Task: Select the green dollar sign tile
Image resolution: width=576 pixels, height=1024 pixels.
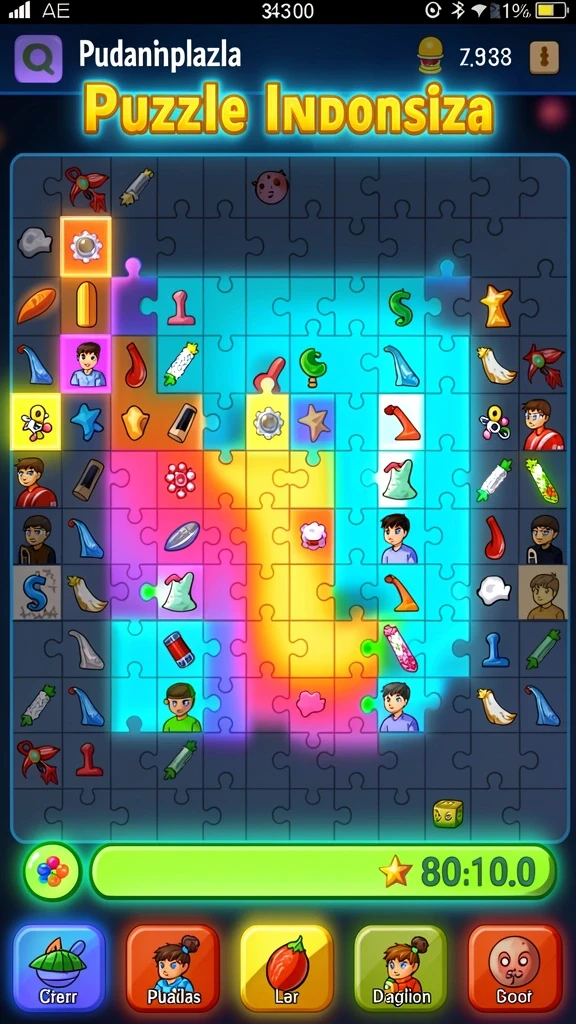Action: tap(400, 307)
